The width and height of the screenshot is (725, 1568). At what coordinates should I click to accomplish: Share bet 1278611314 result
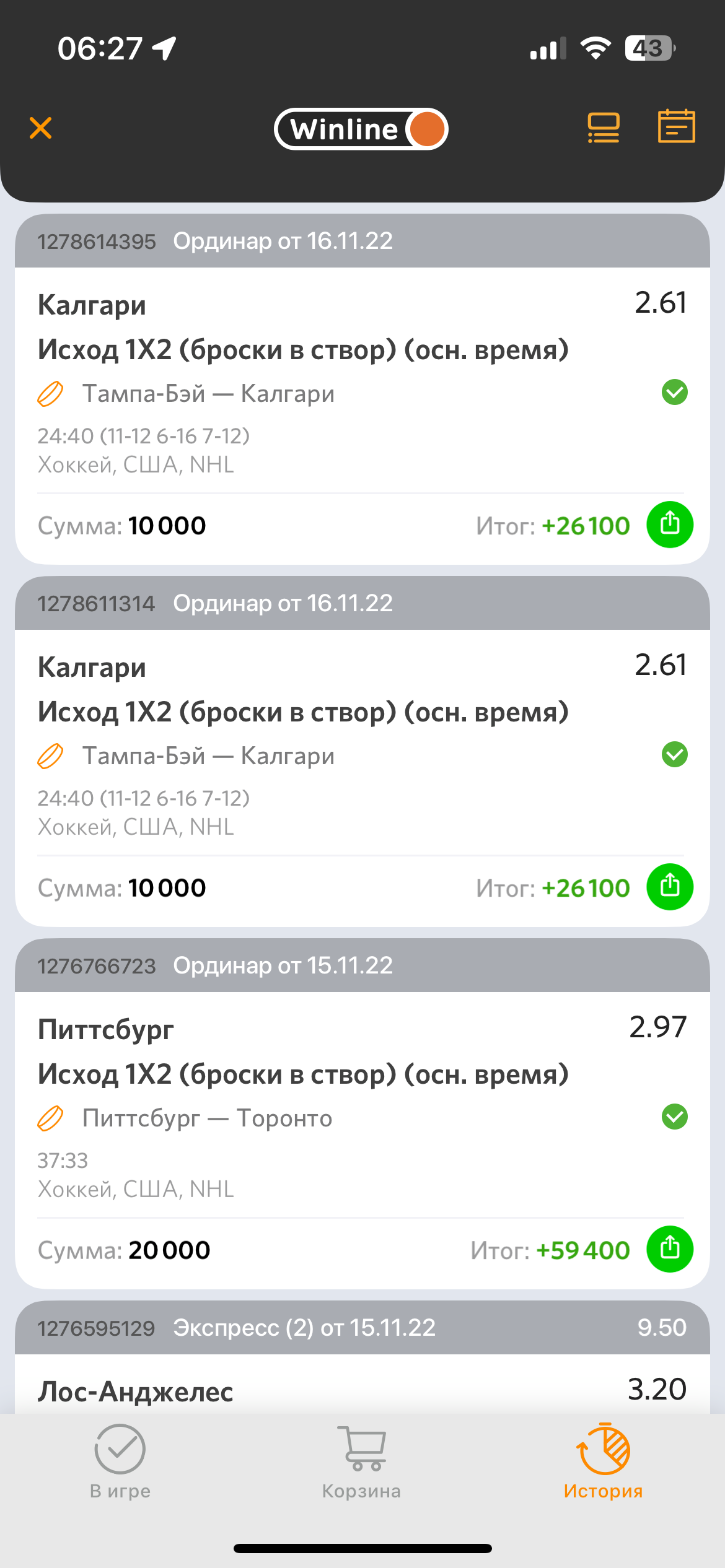tap(669, 887)
